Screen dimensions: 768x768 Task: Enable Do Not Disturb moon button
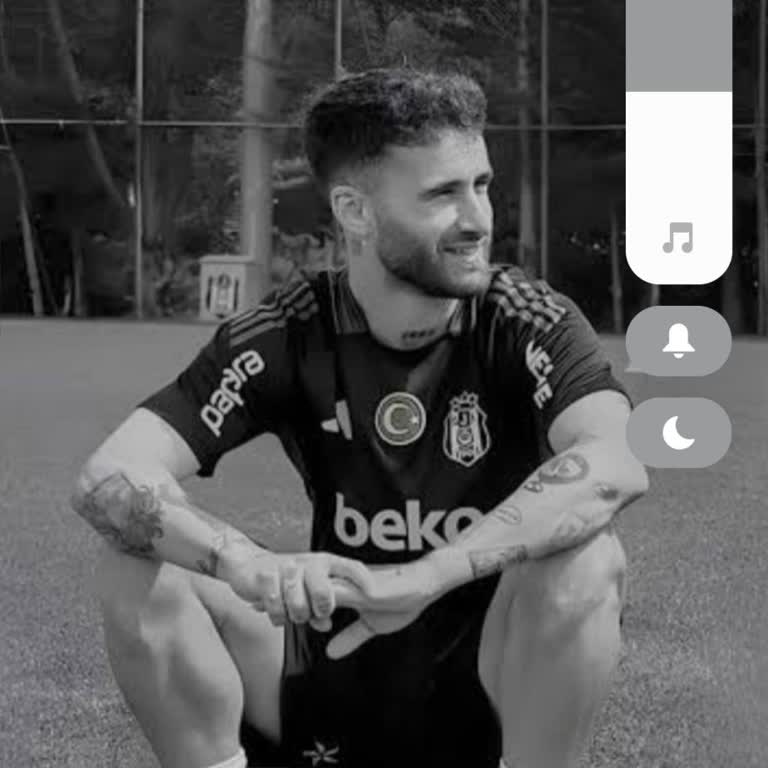678,433
